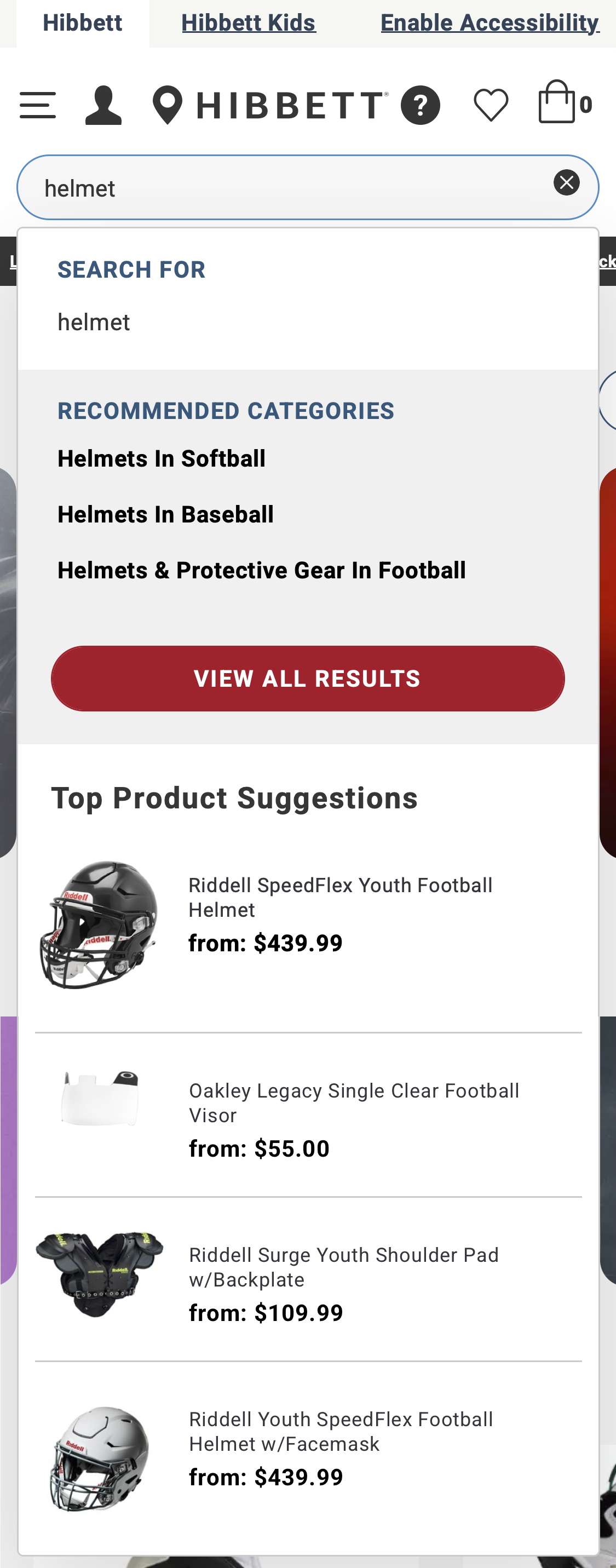
Task: Click the VIEW ALL RESULTS button
Action: [308, 677]
